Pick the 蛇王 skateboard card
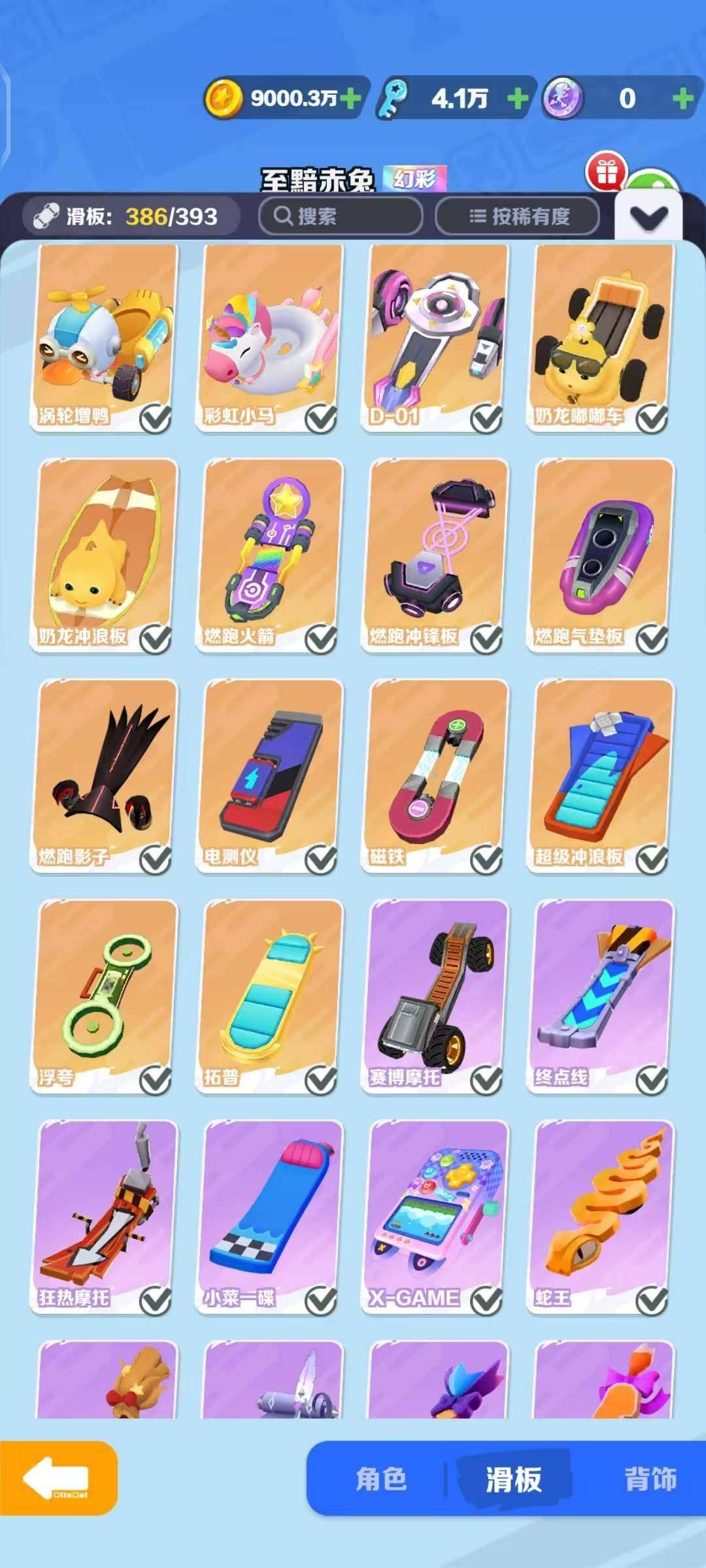The width and height of the screenshot is (706, 1568). 601,1217
